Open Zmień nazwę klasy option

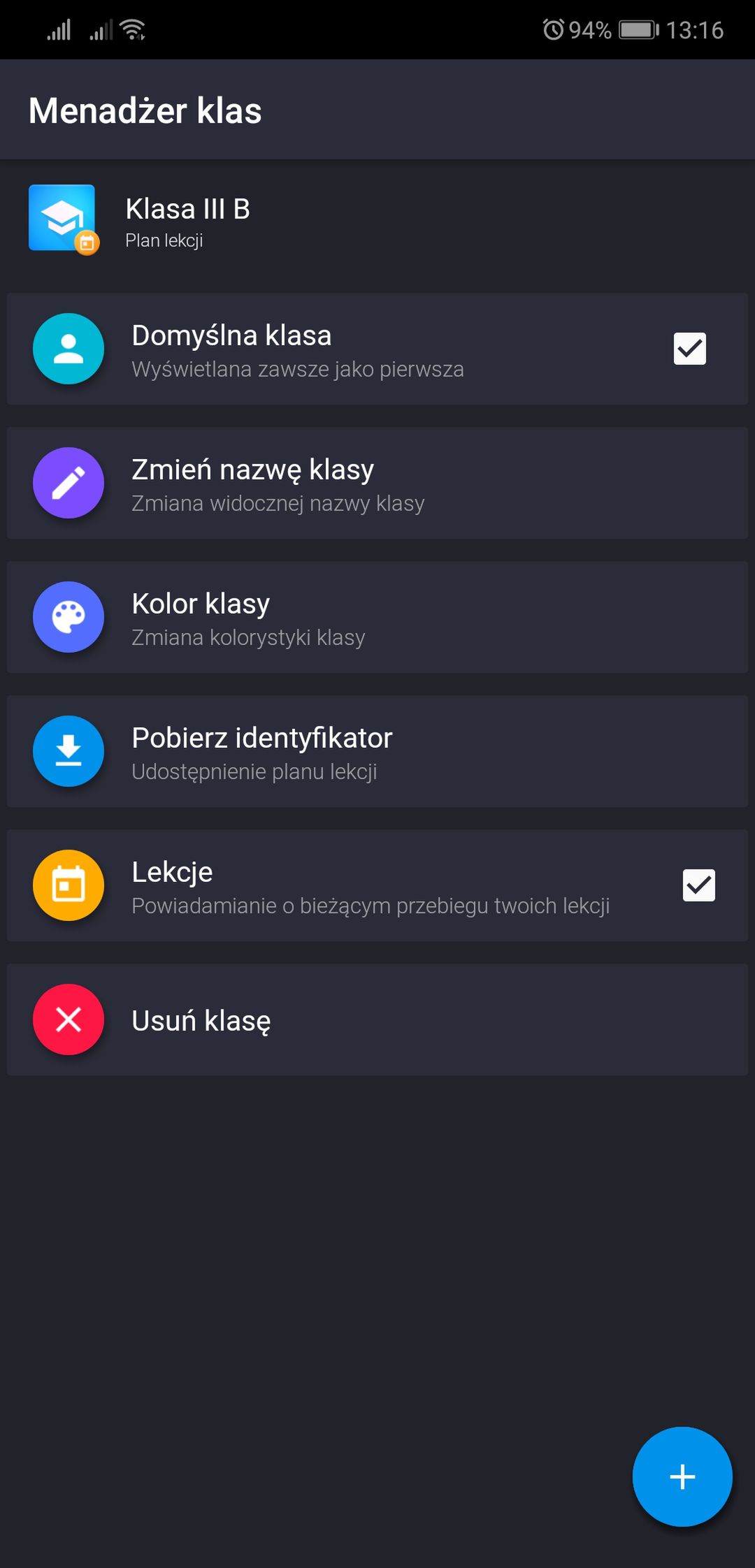(x=377, y=483)
